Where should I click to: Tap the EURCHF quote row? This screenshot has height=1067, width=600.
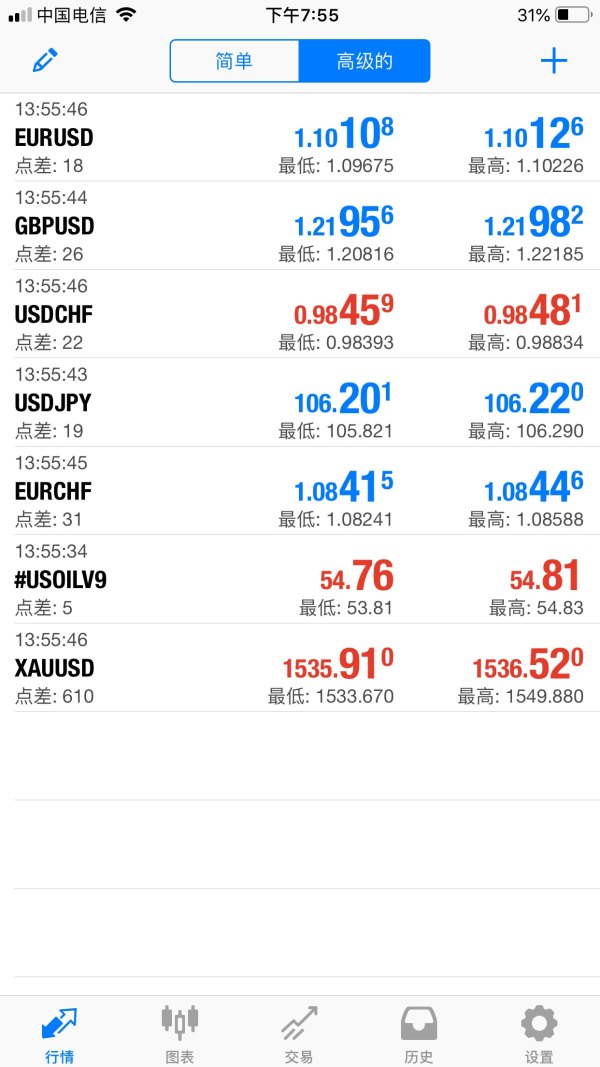click(300, 491)
